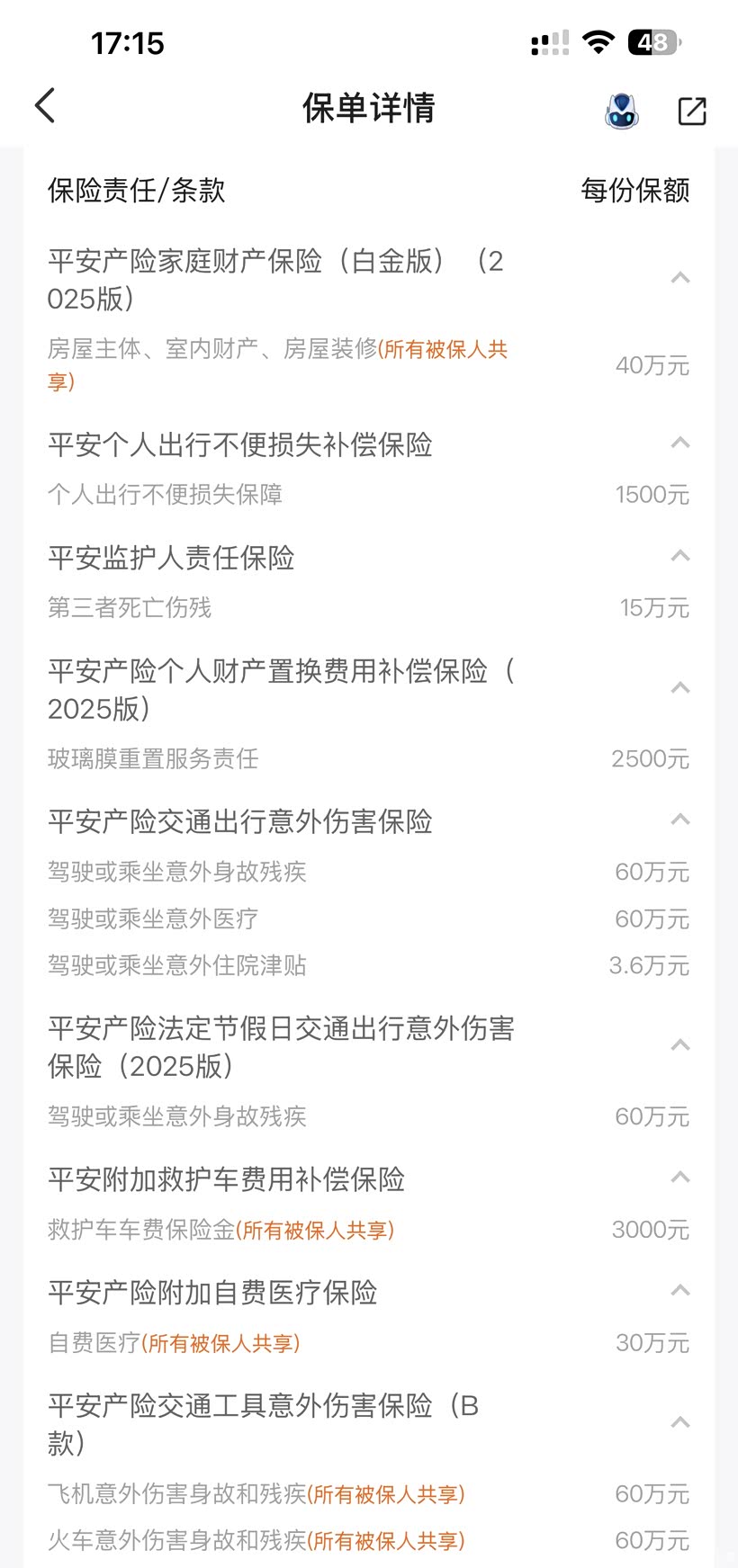Viewport: 738px width, 1568px height.
Task: Collapse 平安产险附加自费医疗保险 section
Action: tap(680, 1291)
